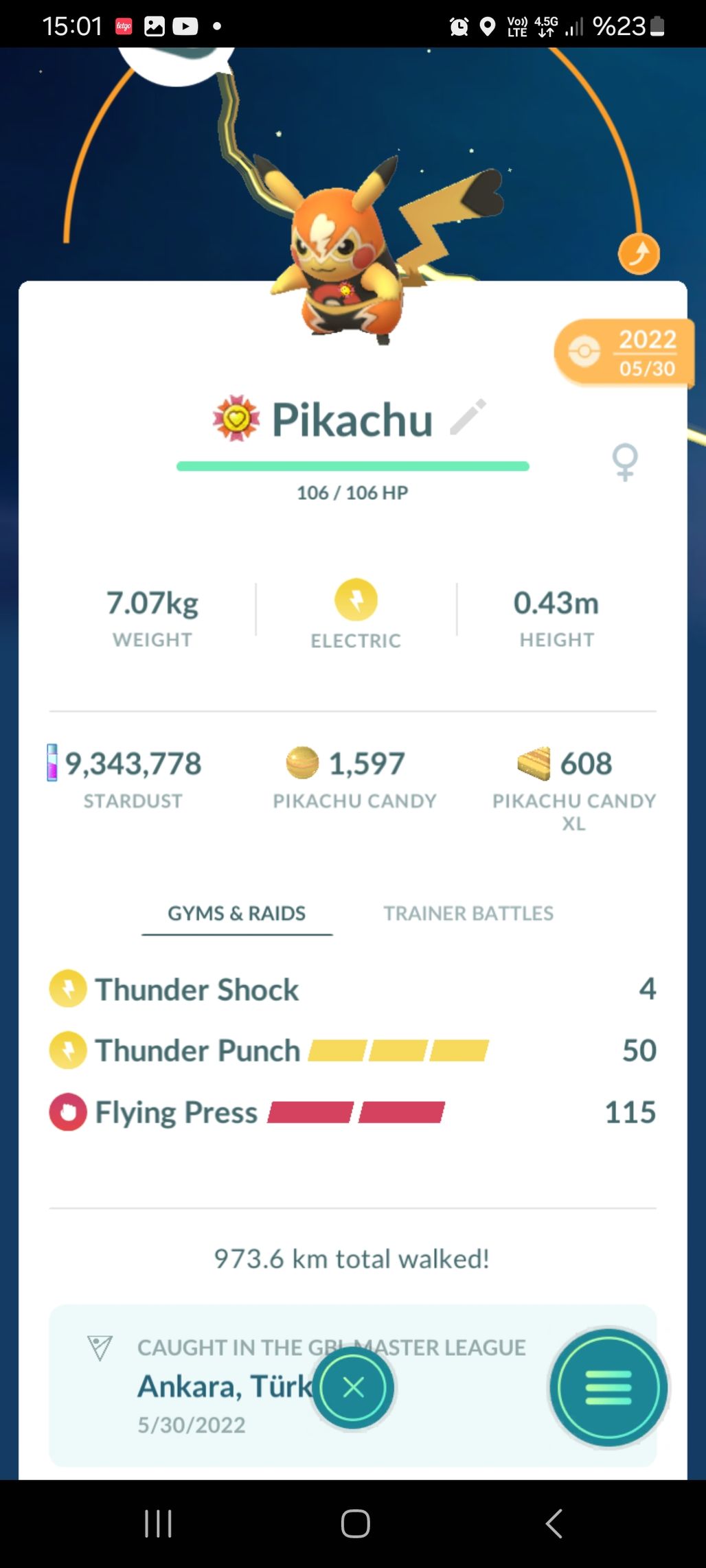Open the green hamburger menu button
706x1568 pixels.
point(608,1387)
